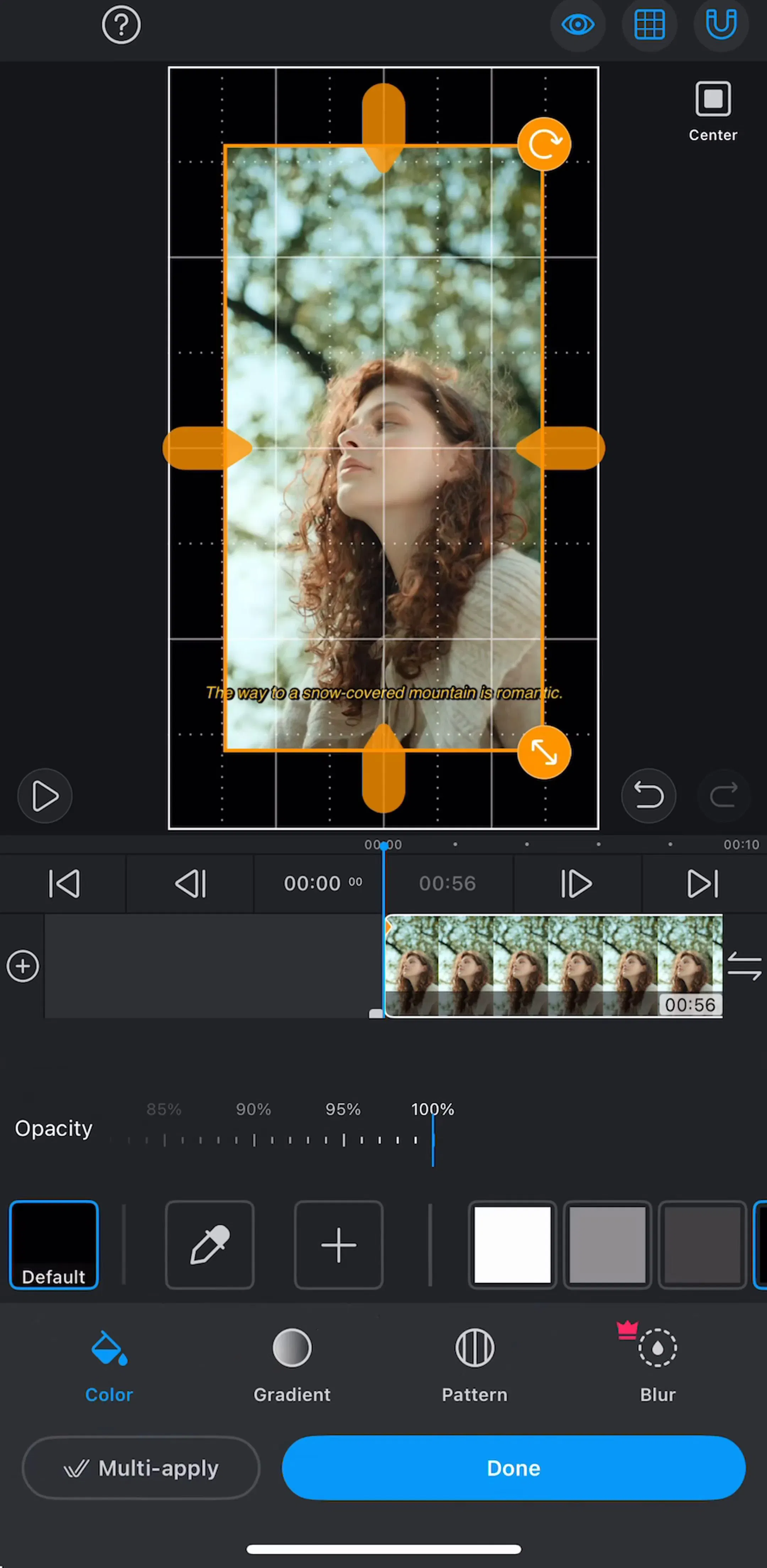Select the Default black background color
The width and height of the screenshot is (767, 1568).
point(54,1245)
